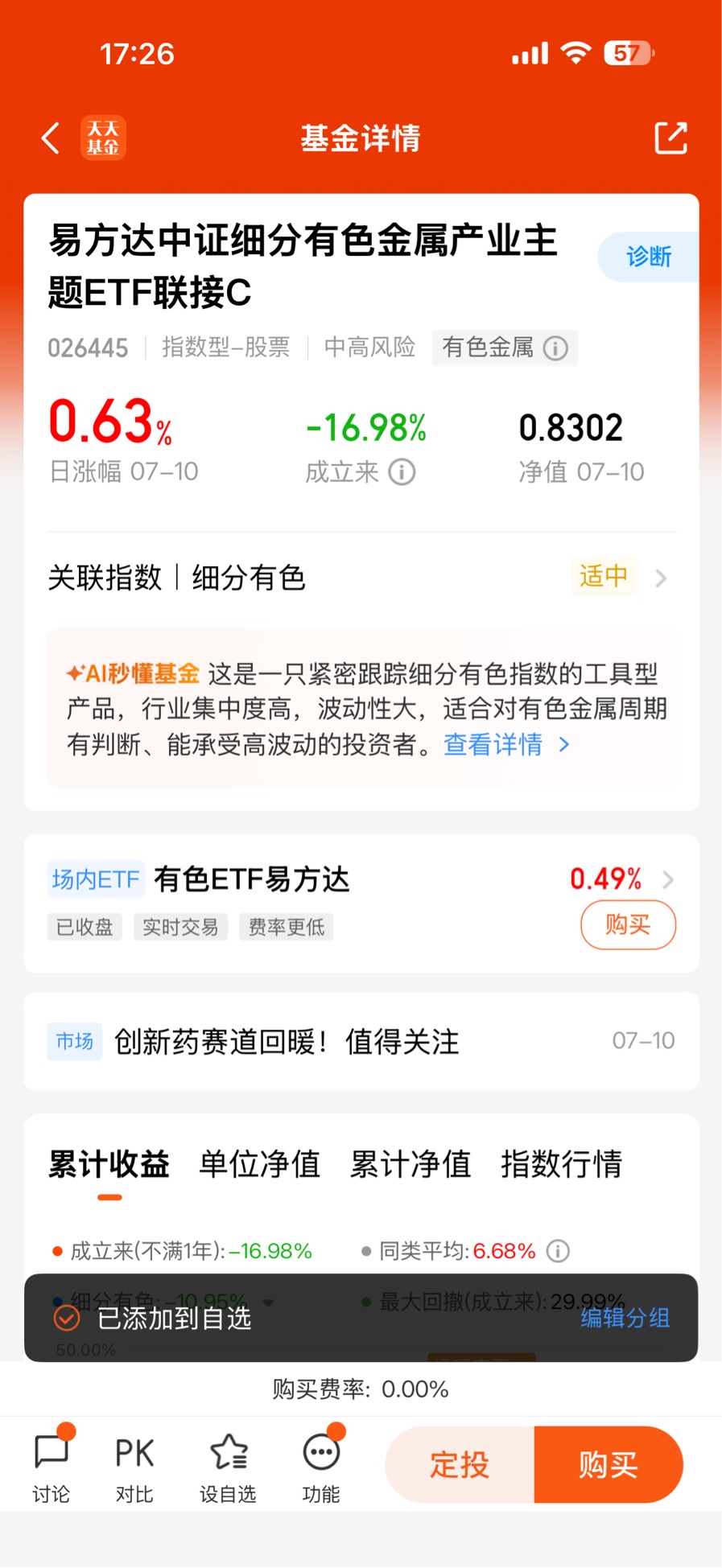Go back using the header arrow
The image size is (722, 1568).
click(x=51, y=138)
